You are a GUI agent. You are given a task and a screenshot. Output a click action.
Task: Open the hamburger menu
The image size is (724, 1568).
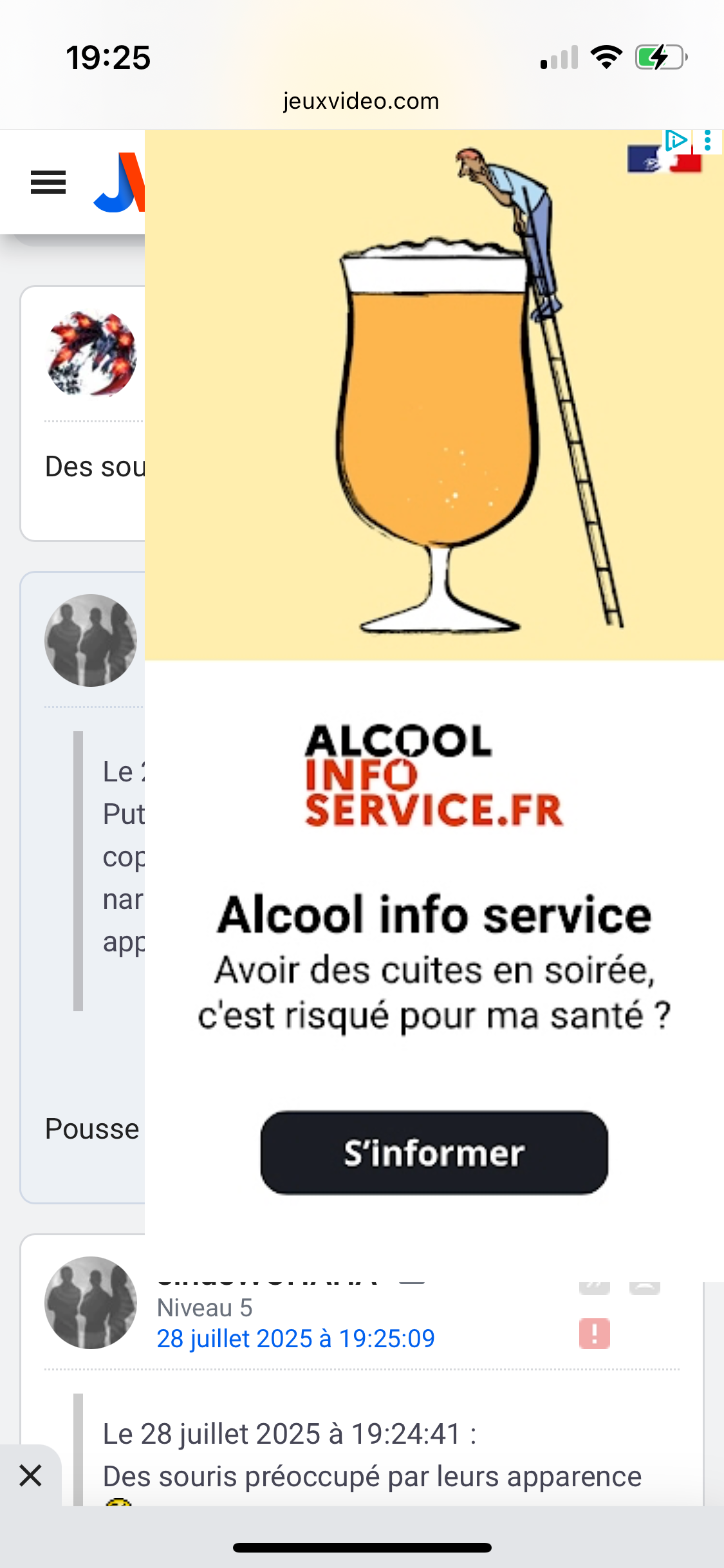pyautogui.click(x=48, y=182)
